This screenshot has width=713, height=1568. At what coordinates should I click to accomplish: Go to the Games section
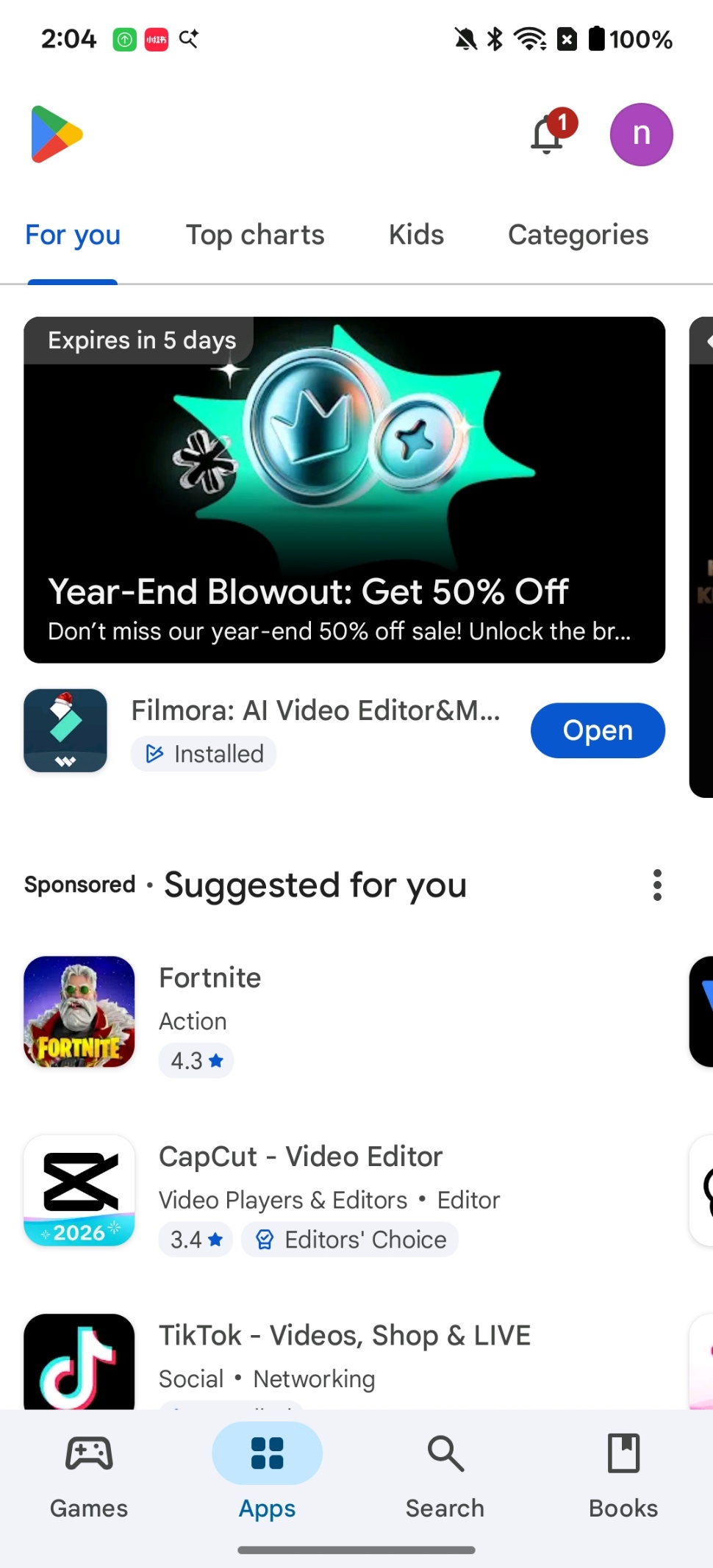[89, 1475]
